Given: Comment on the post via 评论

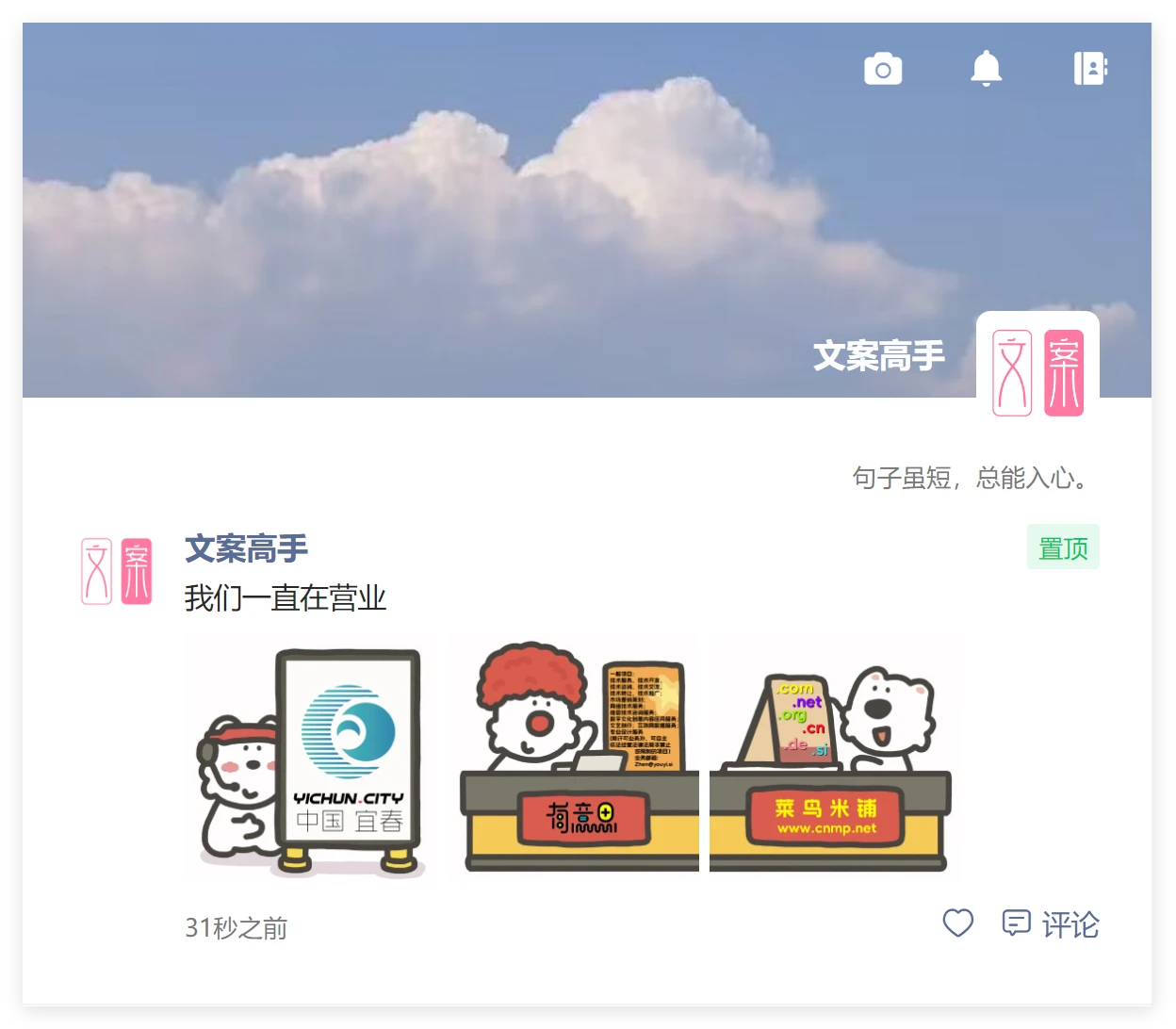Looking at the screenshot, I should coord(1051,924).
